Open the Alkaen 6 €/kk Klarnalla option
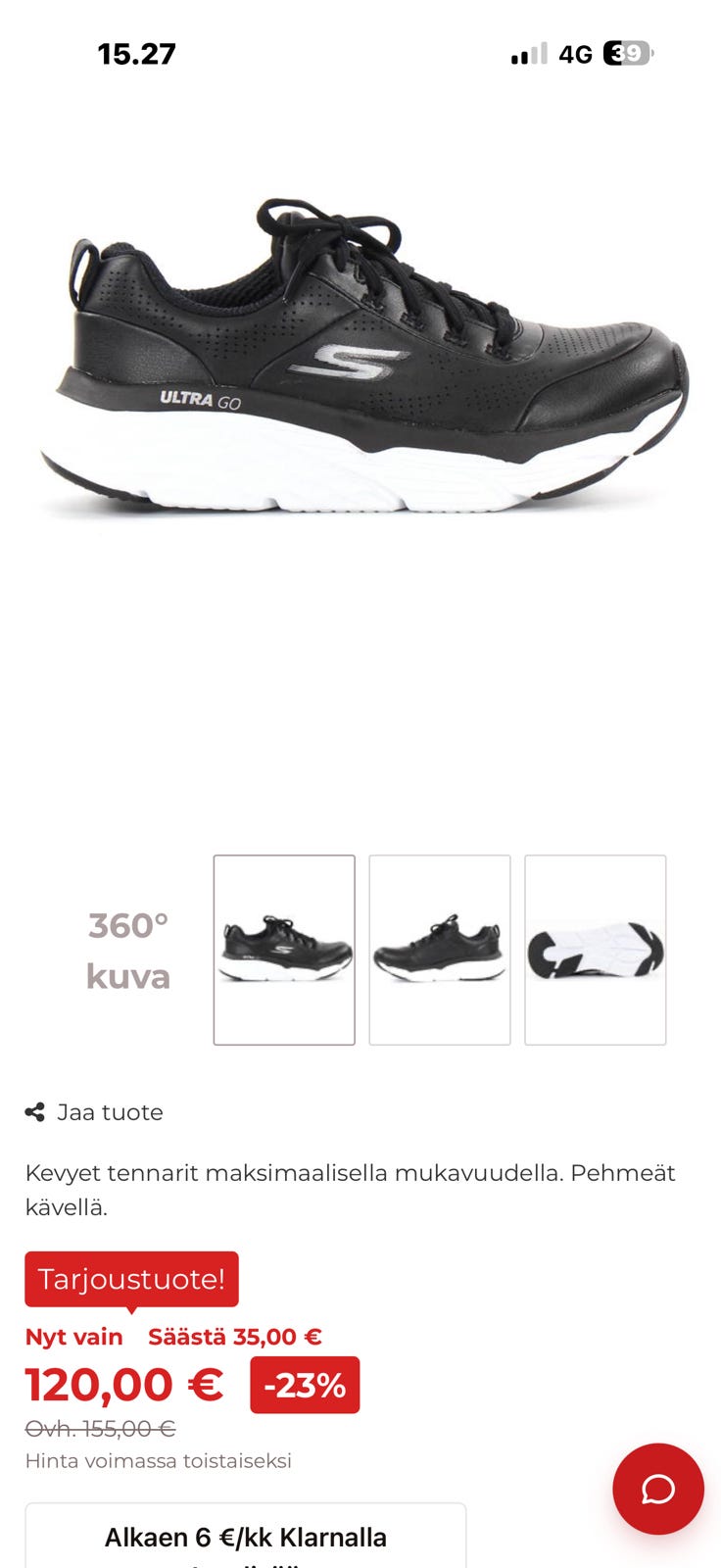The image size is (721, 1568). click(245, 1537)
